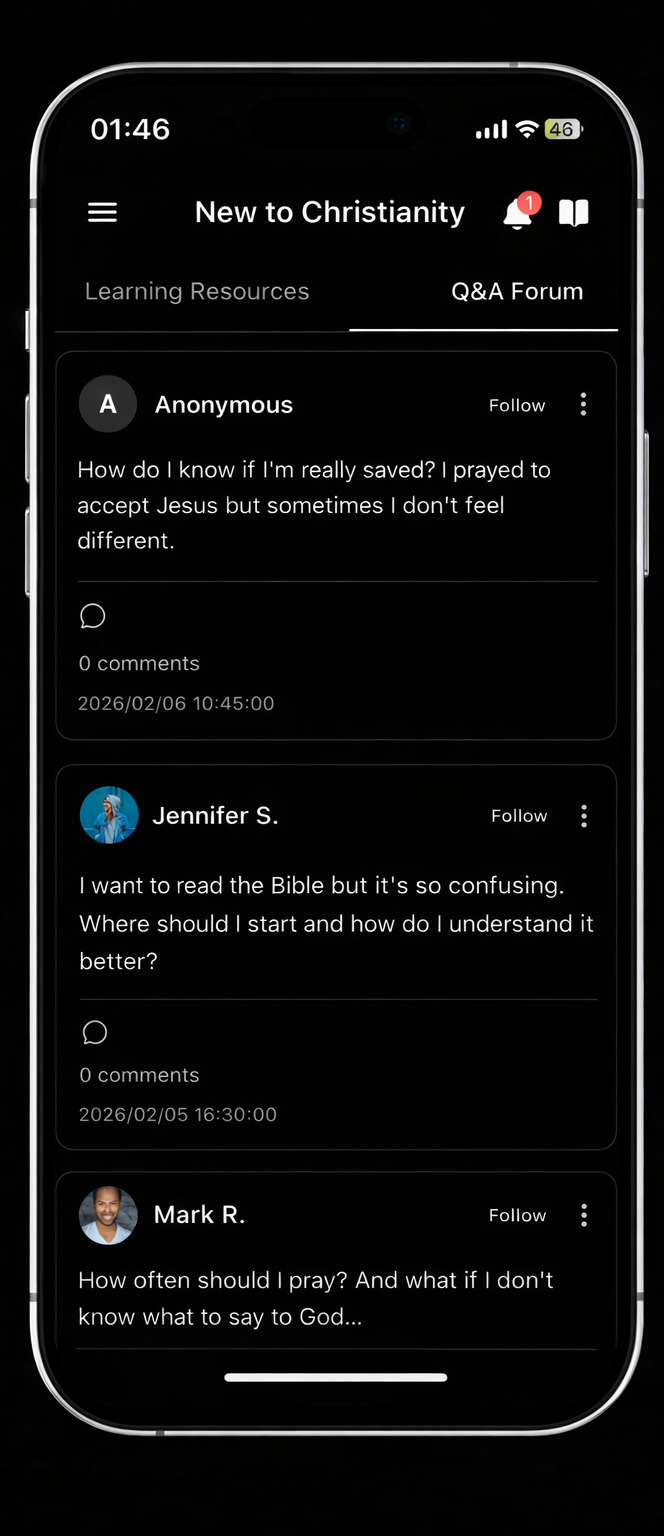This screenshot has height=1536, width=664.
Task: Comment on Anonymous's question about being saved
Action: (x=93, y=616)
